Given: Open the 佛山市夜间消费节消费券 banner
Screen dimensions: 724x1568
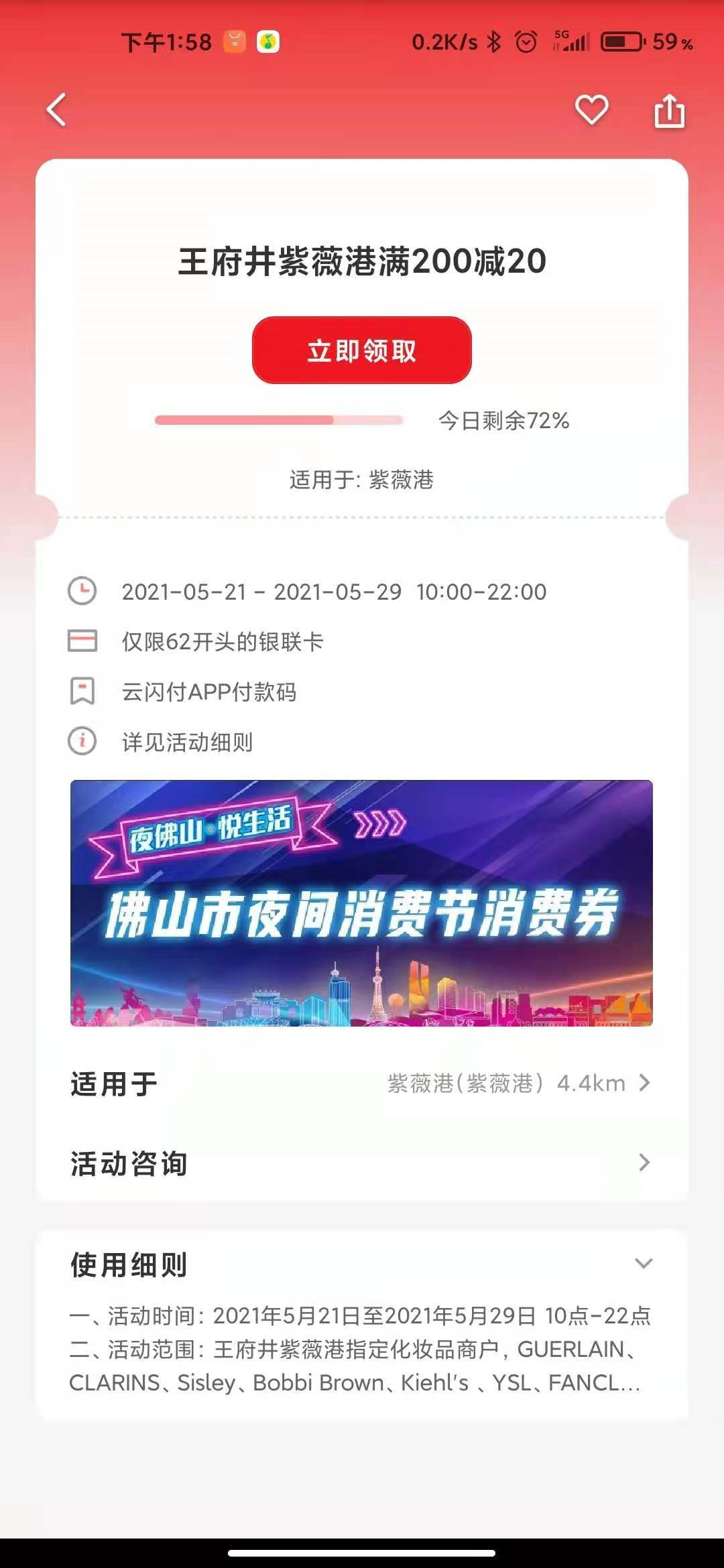Looking at the screenshot, I should [x=361, y=903].
